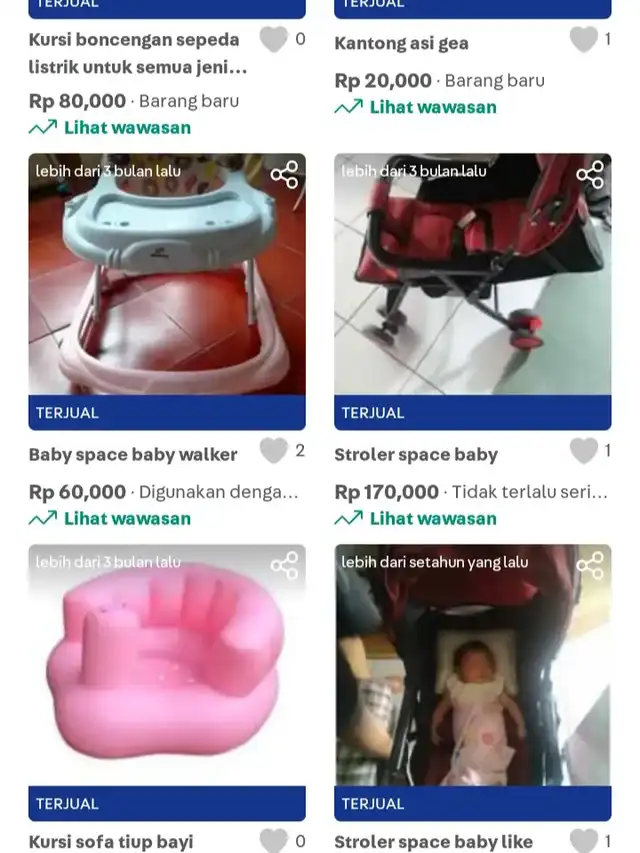This screenshot has width=640, height=853.
Task: Share the Baby space baby walker listing
Action: tap(284, 175)
